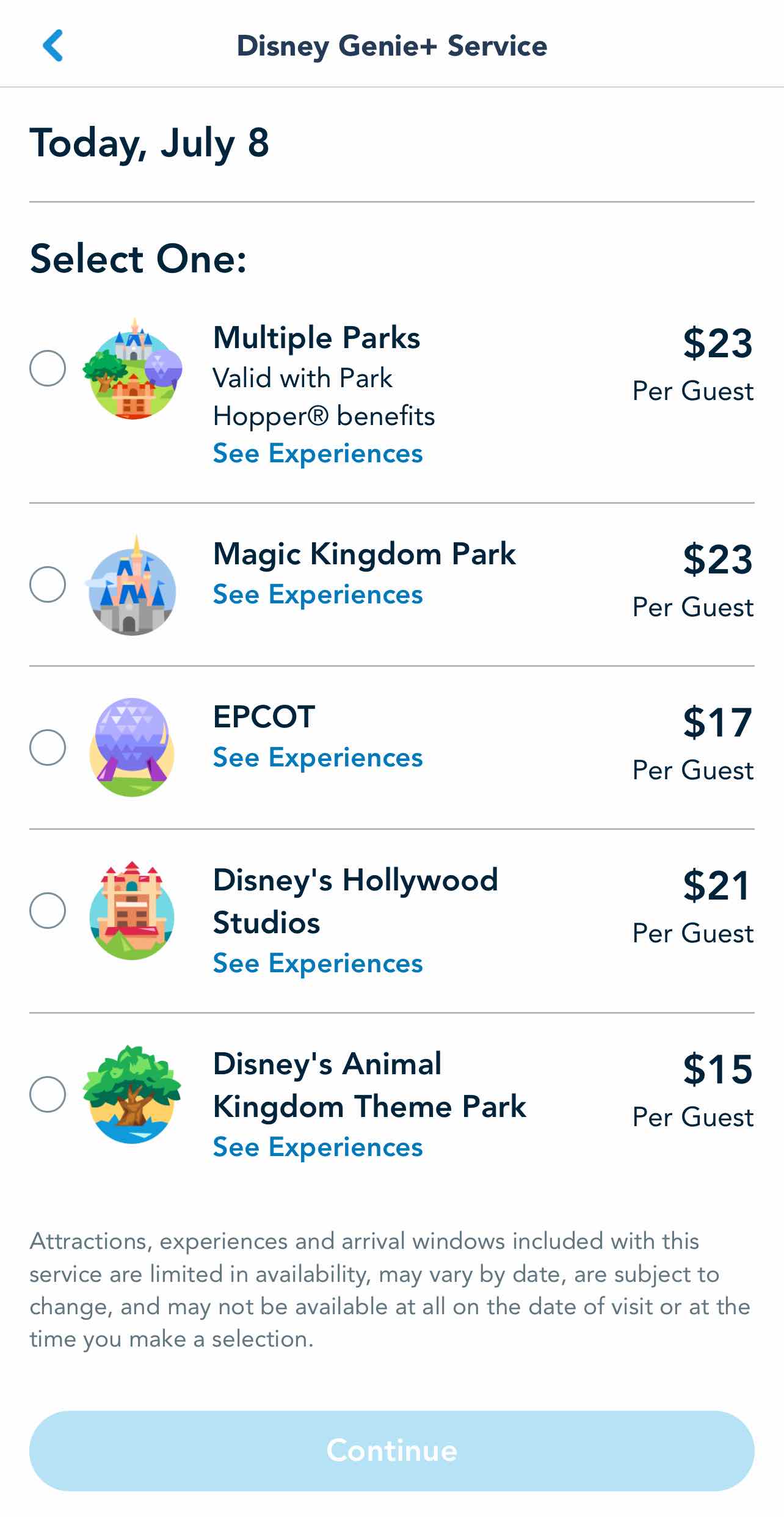Open See Experiences for Magic Kingdom Park

pyautogui.click(x=318, y=594)
